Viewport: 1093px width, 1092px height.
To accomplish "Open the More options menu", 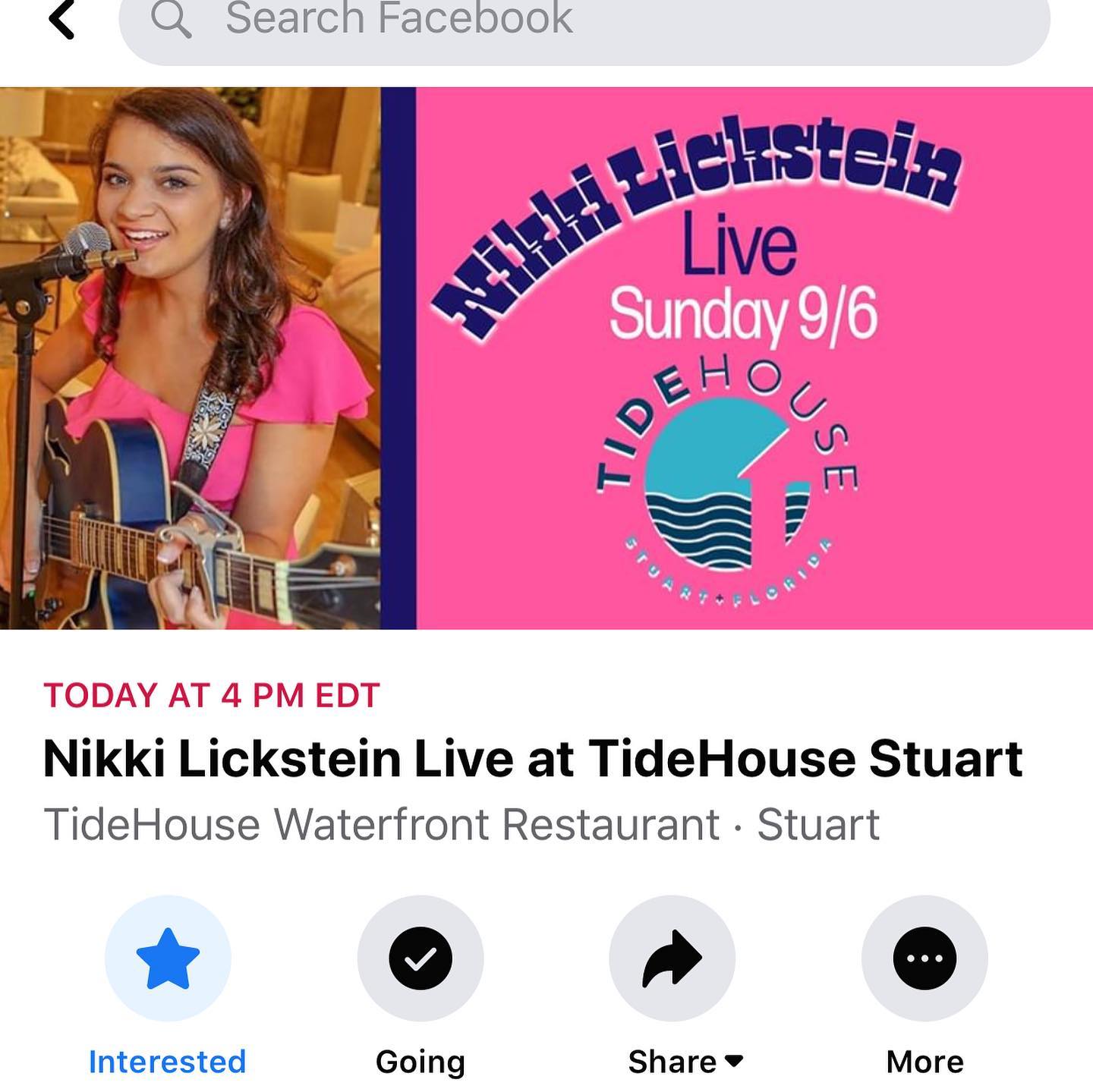I will pyautogui.click(x=924, y=958).
